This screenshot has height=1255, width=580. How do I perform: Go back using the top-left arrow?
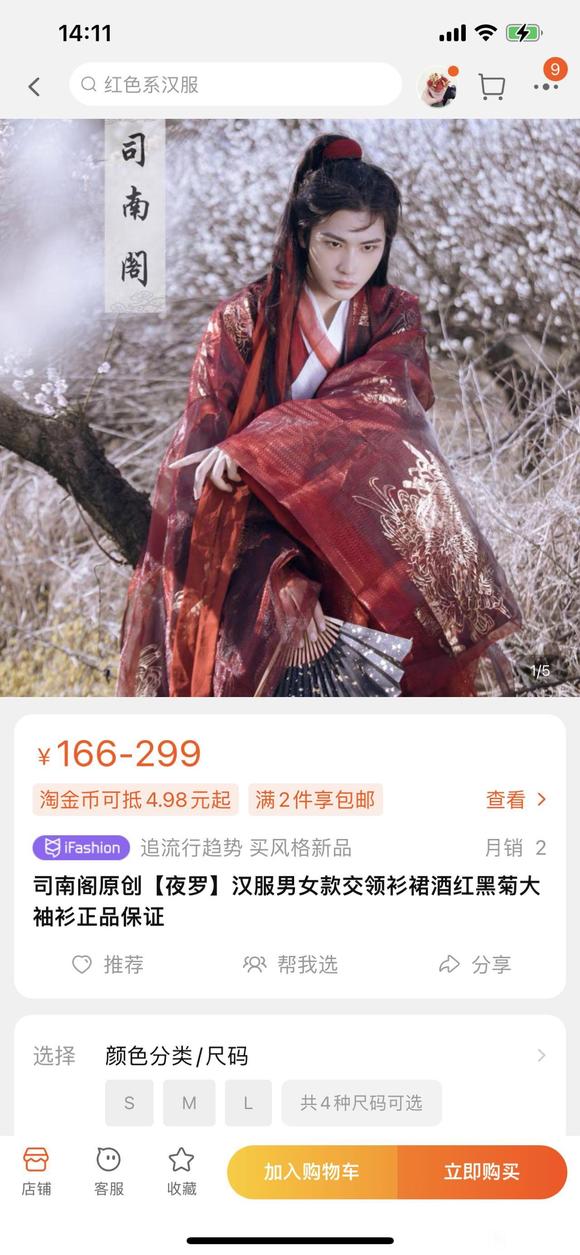pos(34,87)
